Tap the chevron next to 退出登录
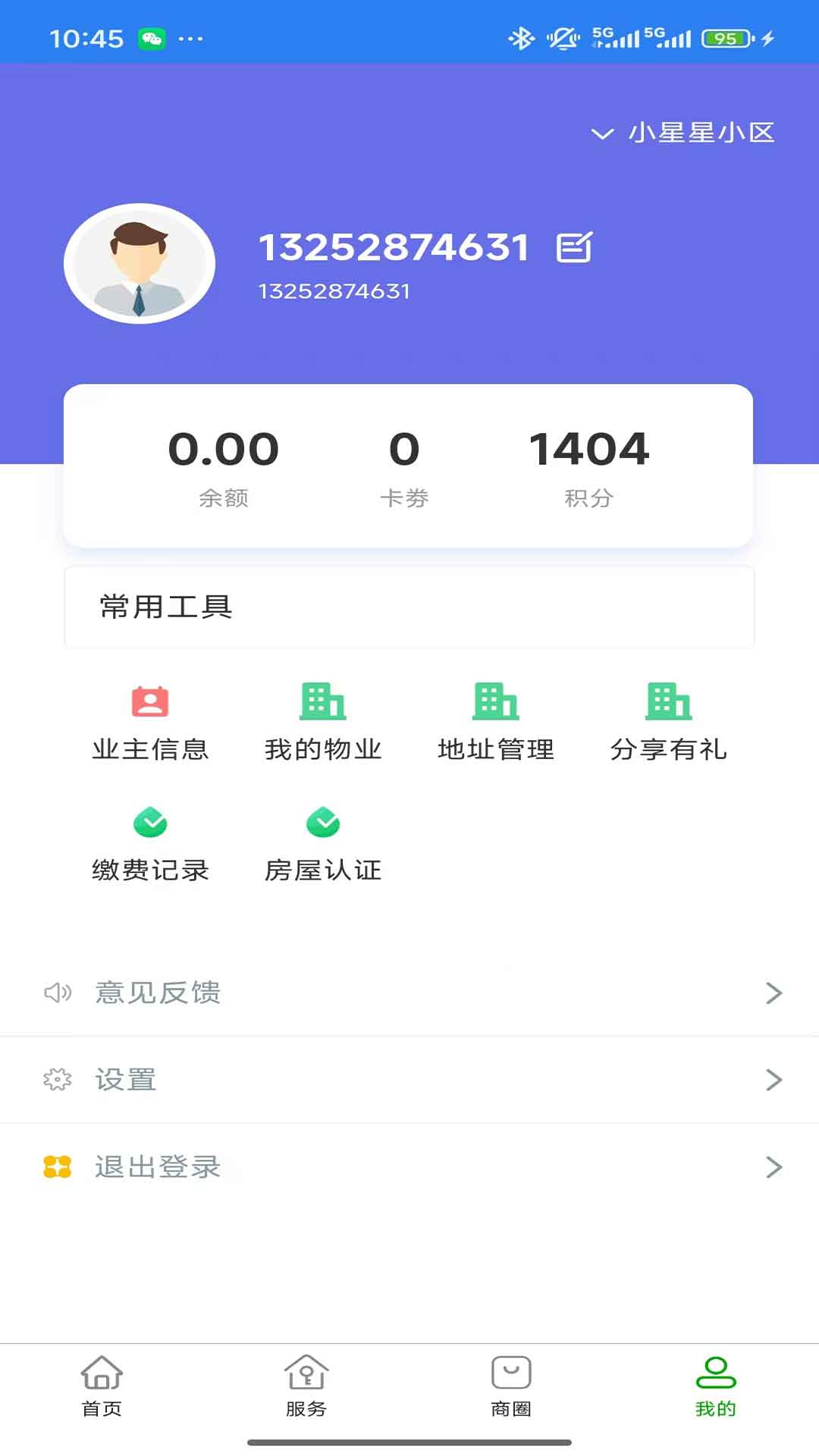Screen dimensions: 819x1456 pos(774,1167)
